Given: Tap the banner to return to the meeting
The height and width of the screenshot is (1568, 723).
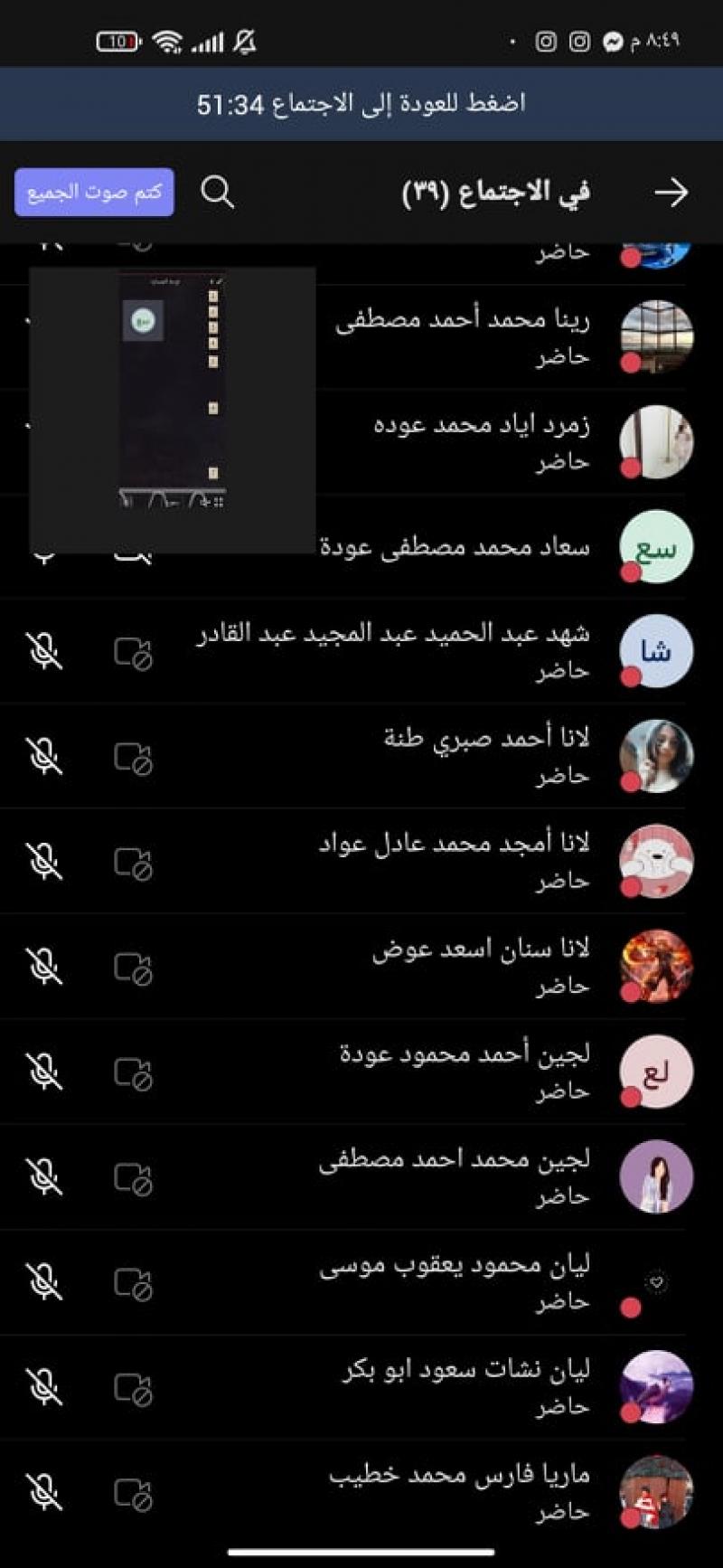Looking at the screenshot, I should pyautogui.click(x=361, y=104).
